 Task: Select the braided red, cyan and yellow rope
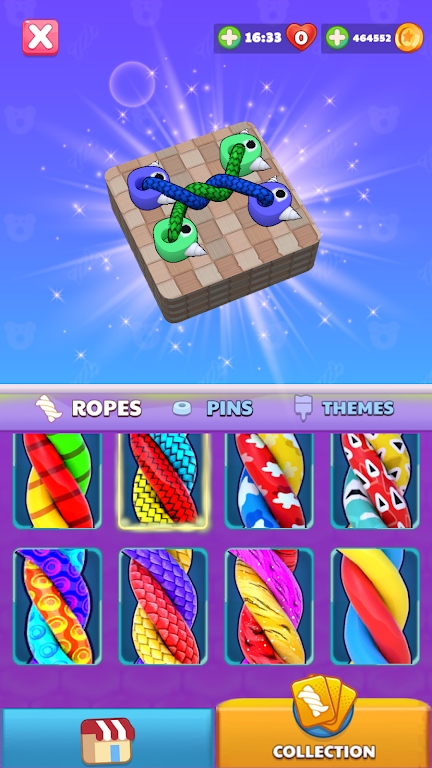163,480
